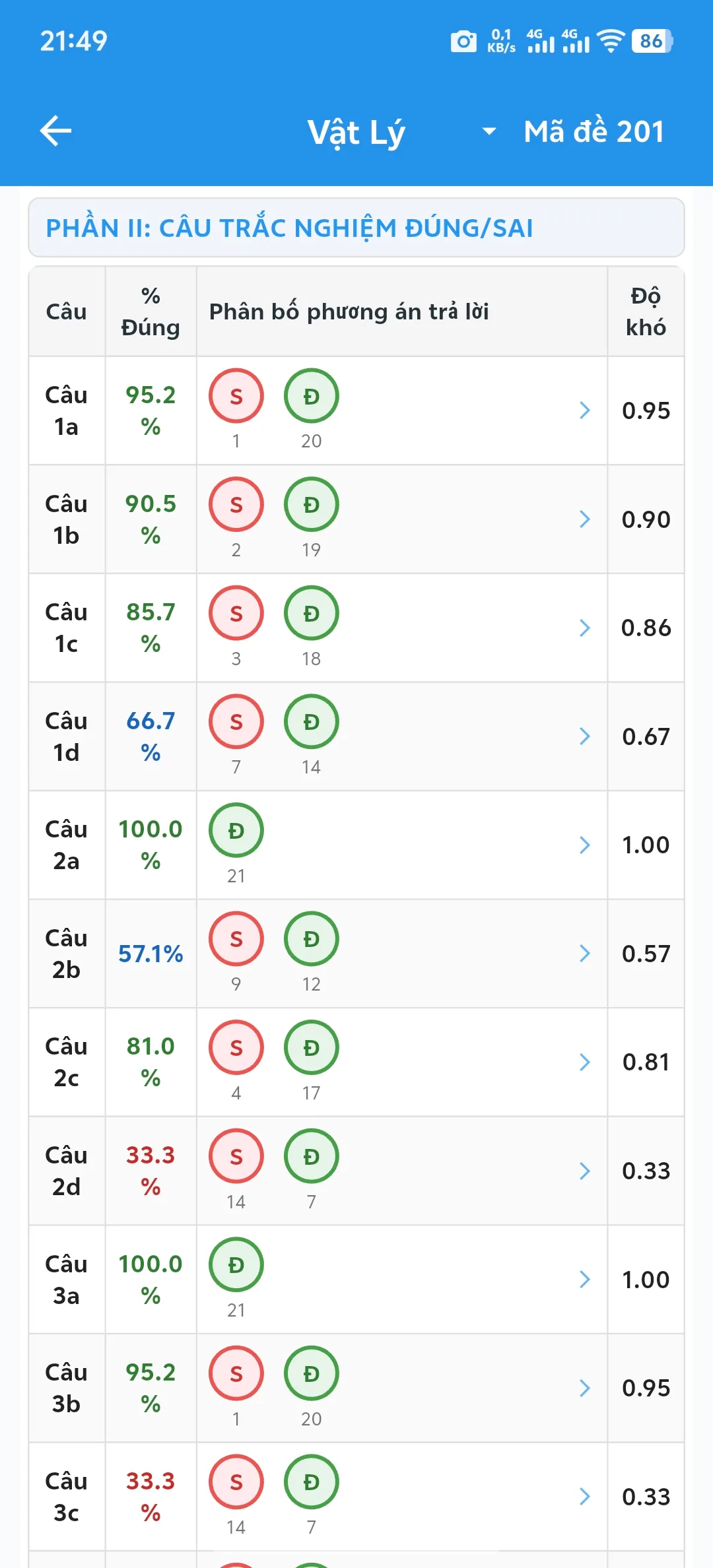Expand details for Câu 3c
Screen dimensions: 713x1568
[584, 1497]
